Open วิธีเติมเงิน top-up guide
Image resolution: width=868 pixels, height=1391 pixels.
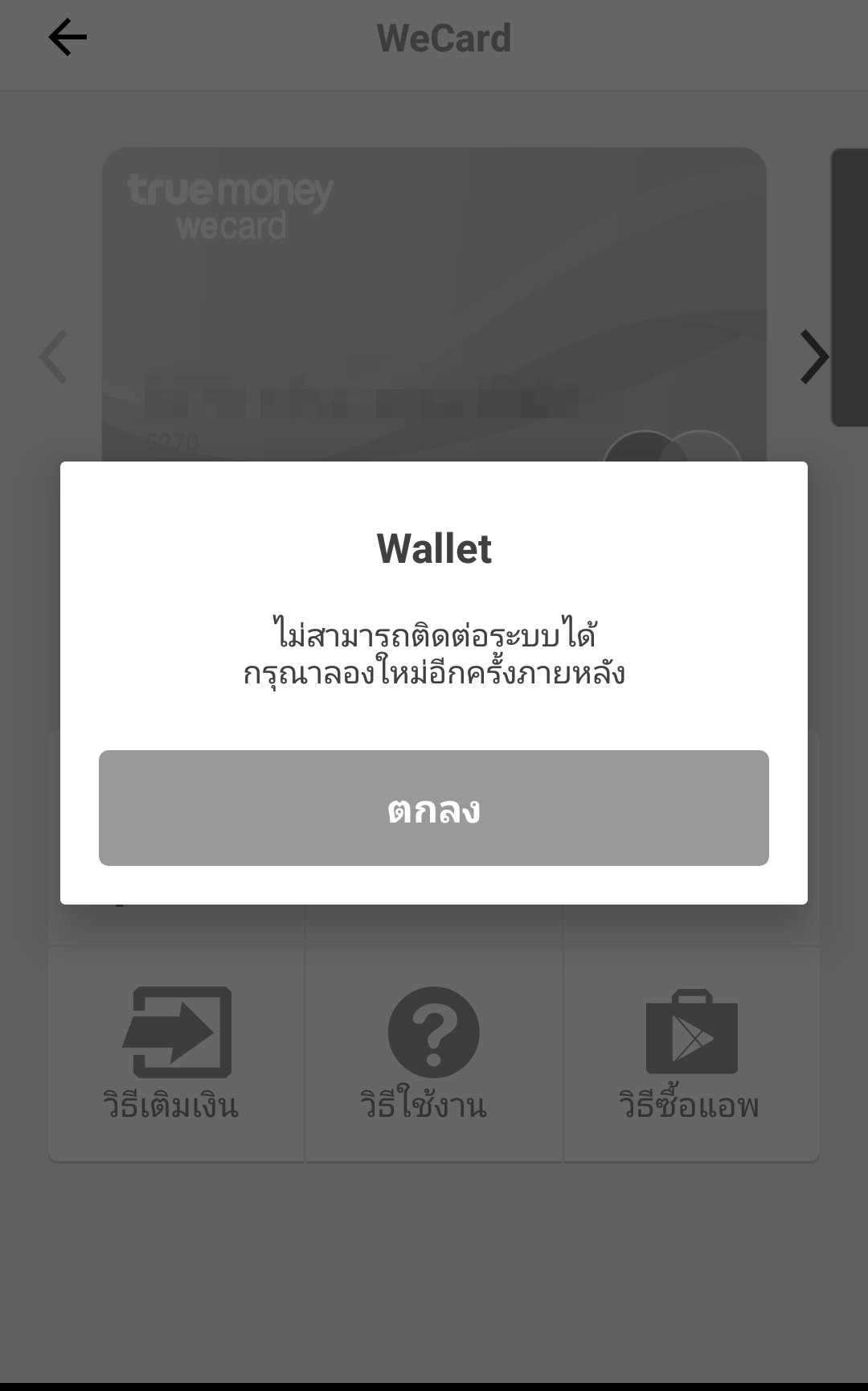pyautogui.click(x=176, y=1053)
